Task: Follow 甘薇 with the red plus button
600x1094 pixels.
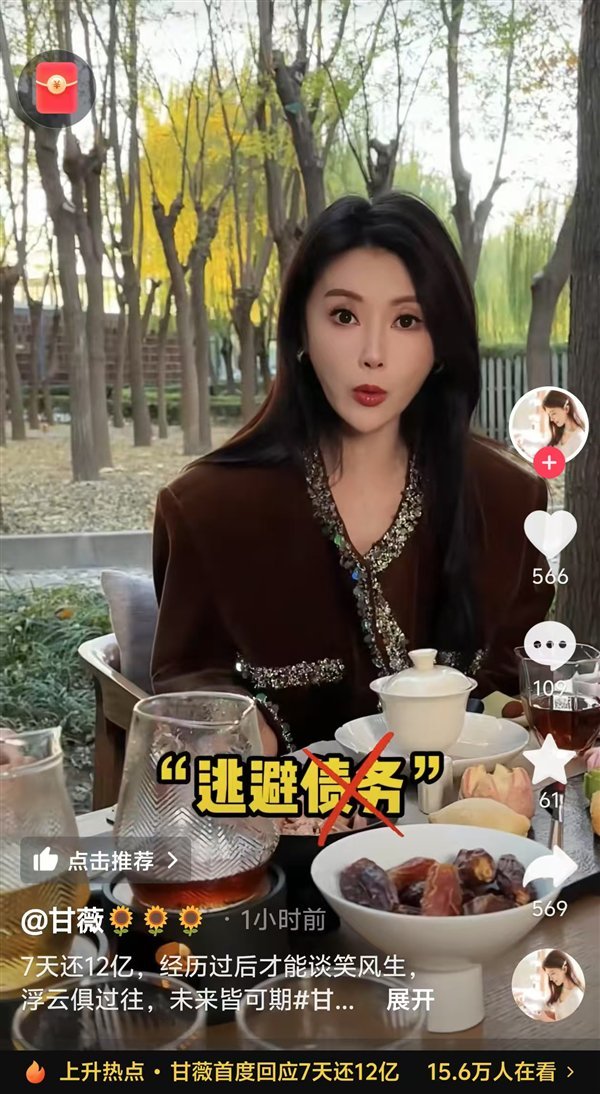Action: [548, 464]
